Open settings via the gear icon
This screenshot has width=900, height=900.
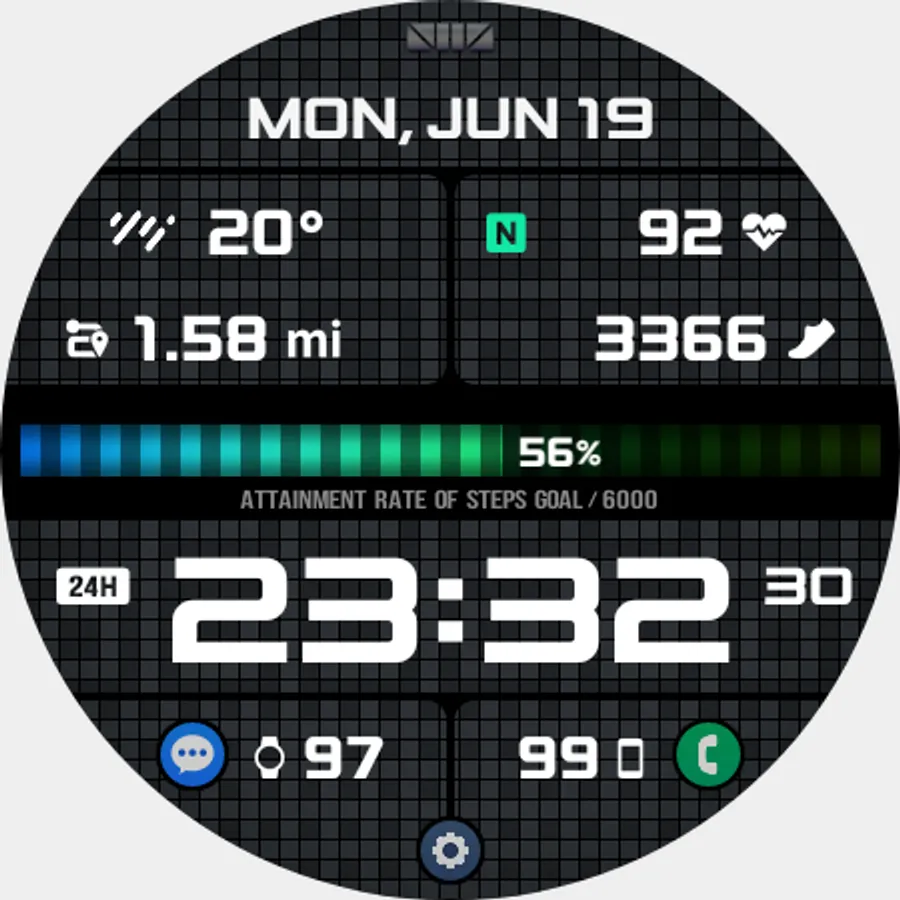tap(451, 851)
